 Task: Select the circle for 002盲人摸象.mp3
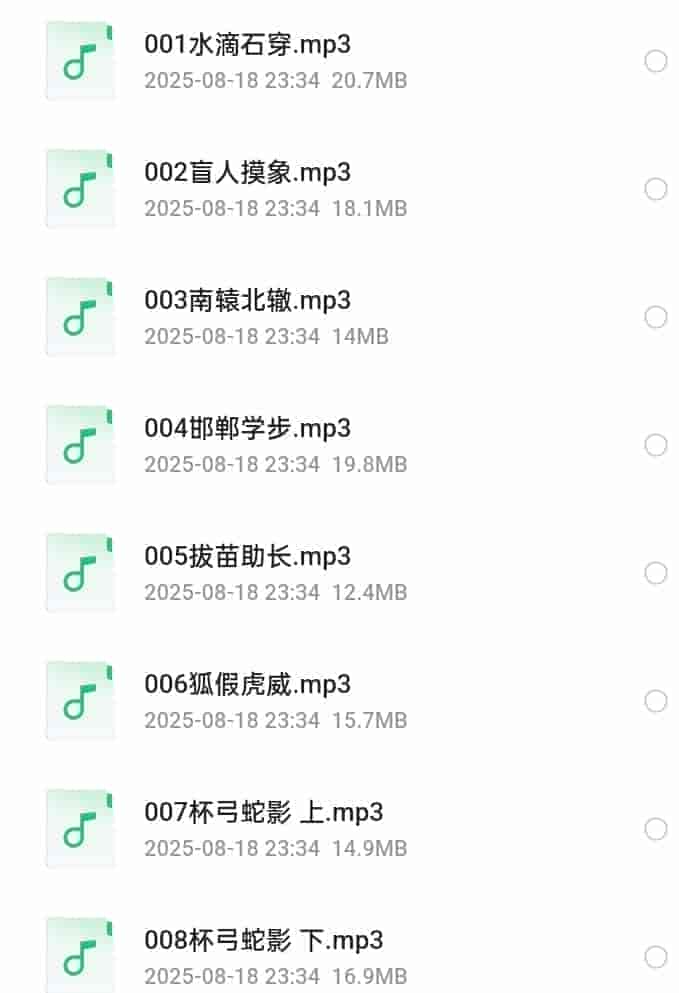tap(656, 189)
